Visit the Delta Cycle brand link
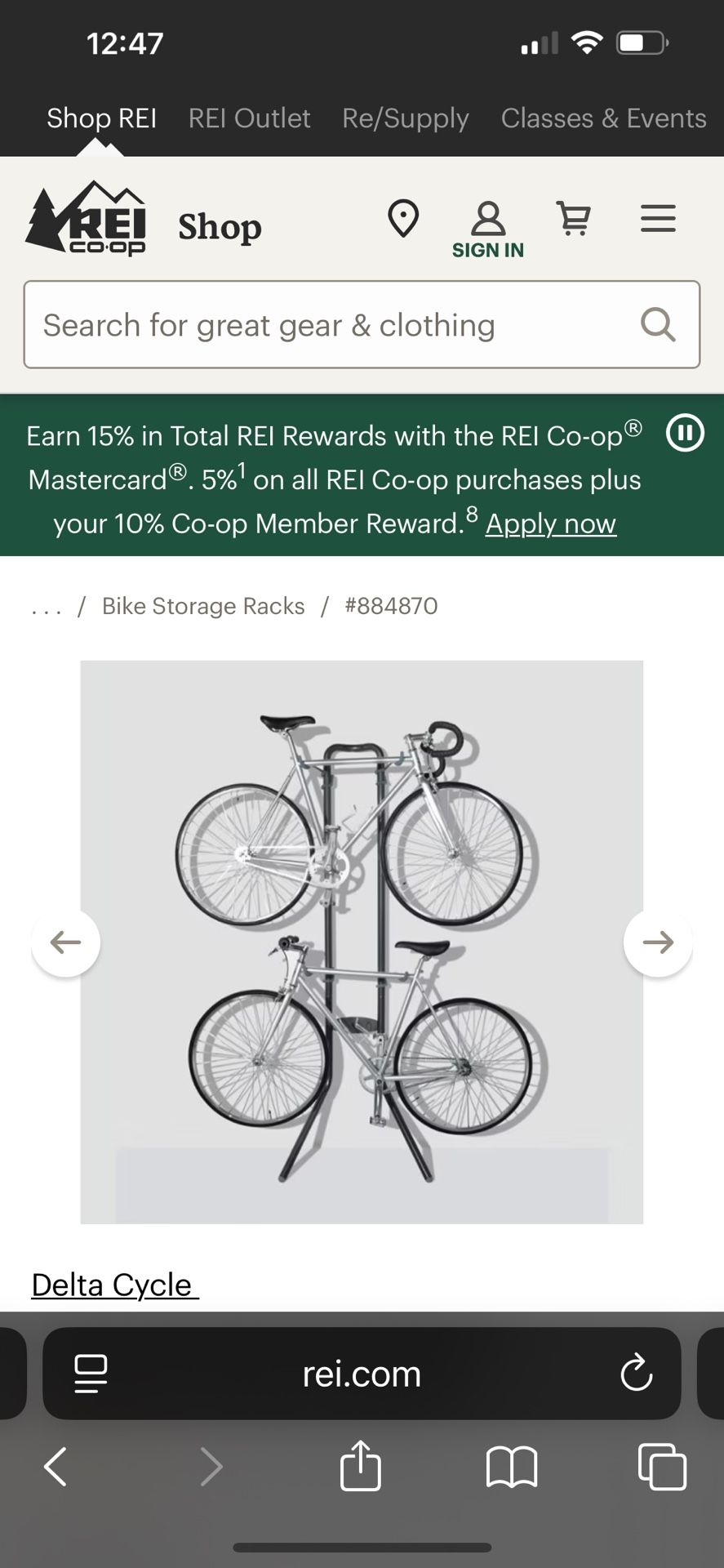 click(x=112, y=1285)
